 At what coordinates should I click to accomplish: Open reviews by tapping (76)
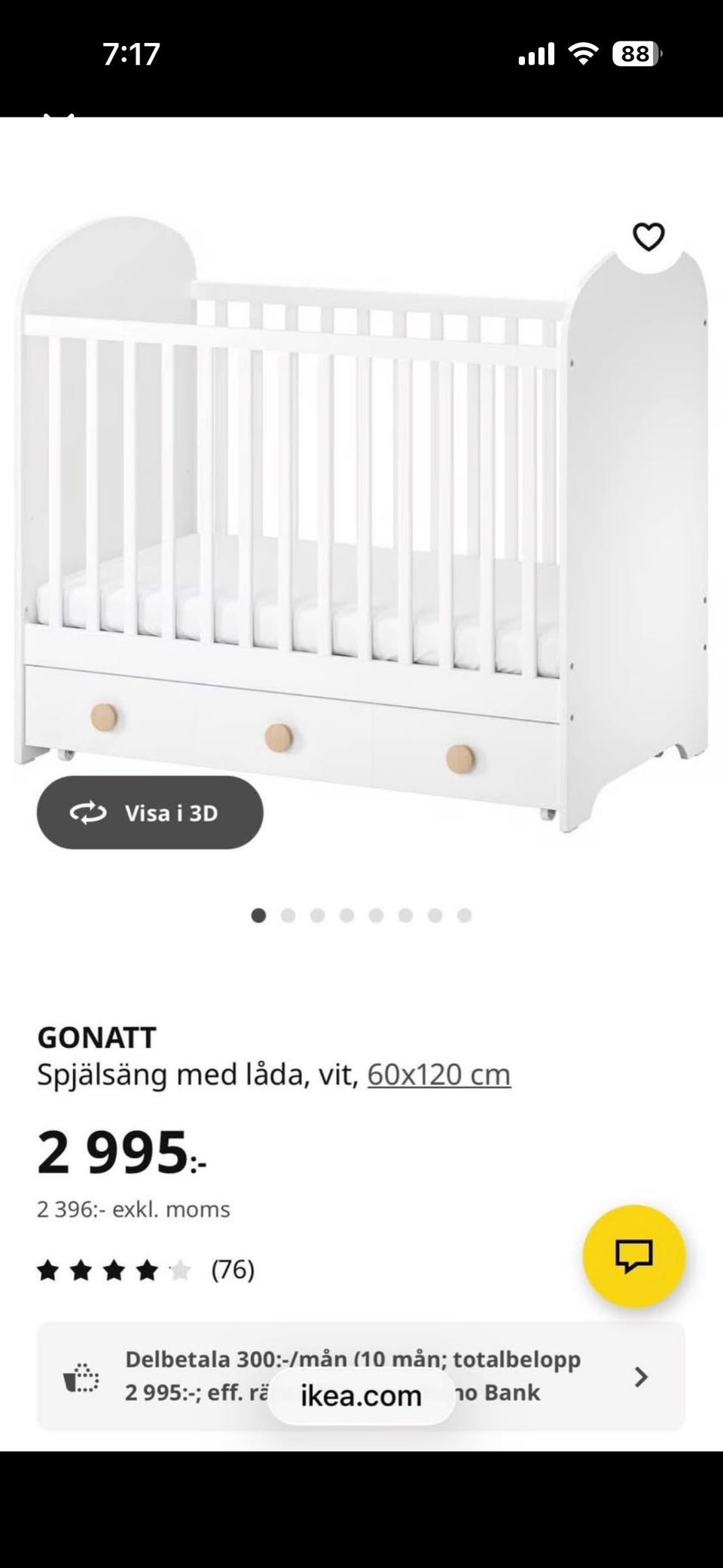(232, 1269)
